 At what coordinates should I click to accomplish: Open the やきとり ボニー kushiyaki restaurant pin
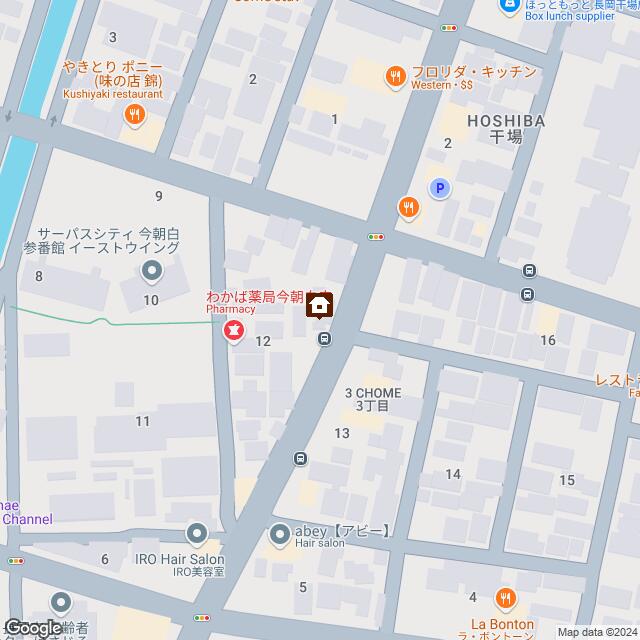[135, 116]
